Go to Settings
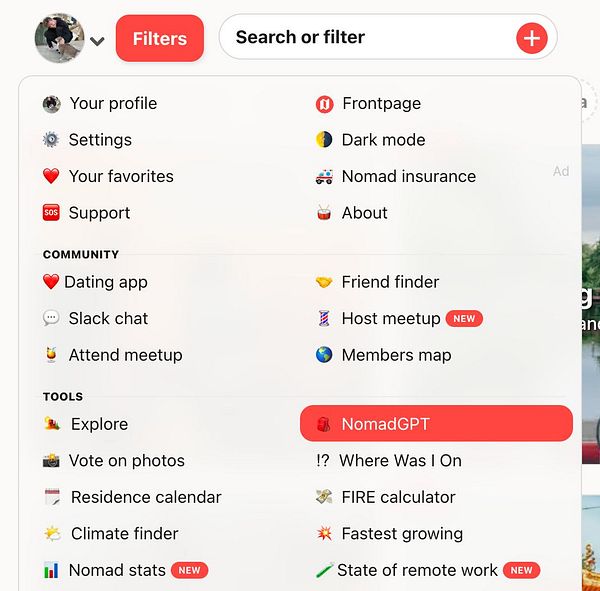 click(99, 140)
